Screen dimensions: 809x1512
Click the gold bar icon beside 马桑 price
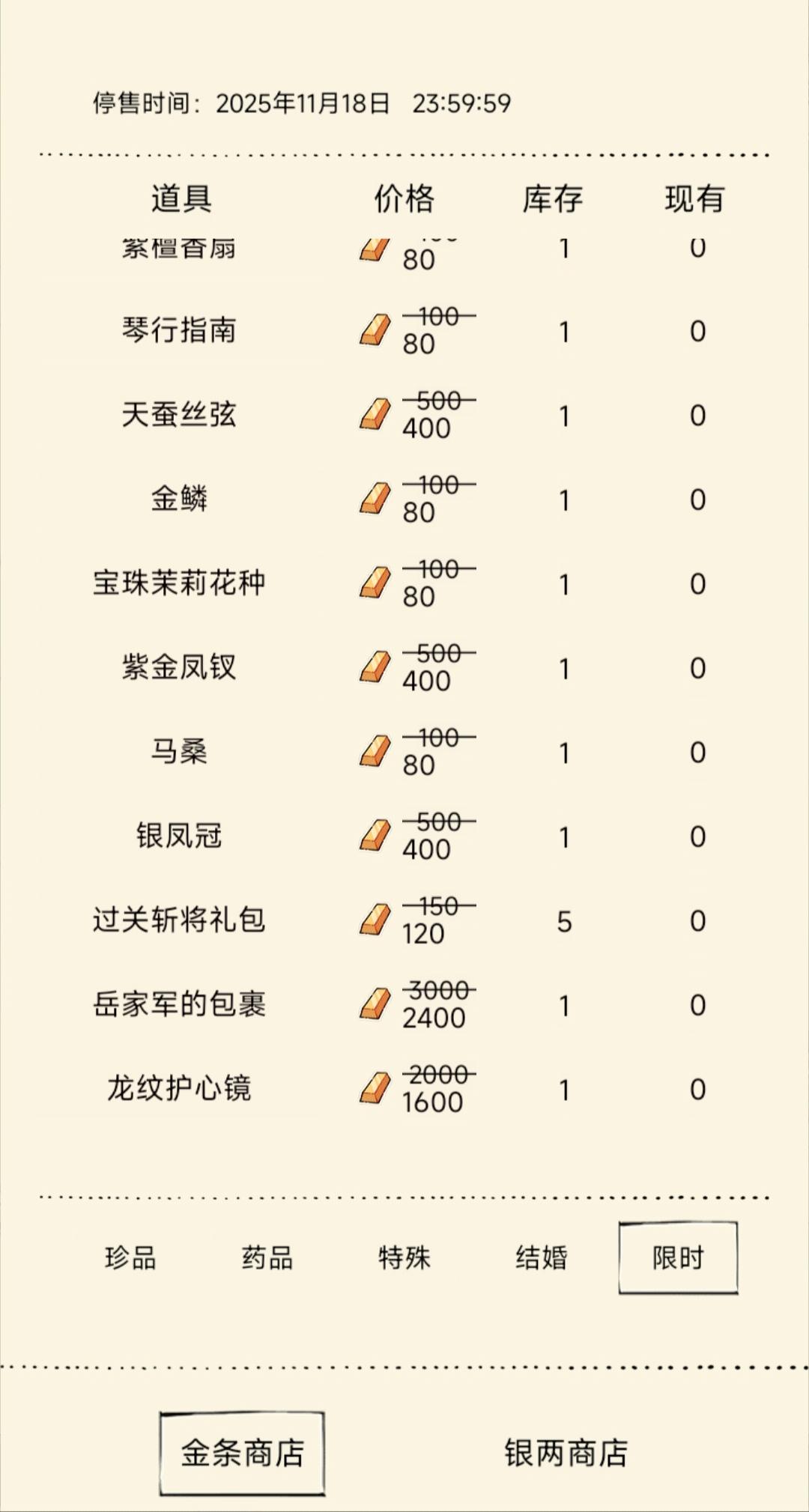376,753
